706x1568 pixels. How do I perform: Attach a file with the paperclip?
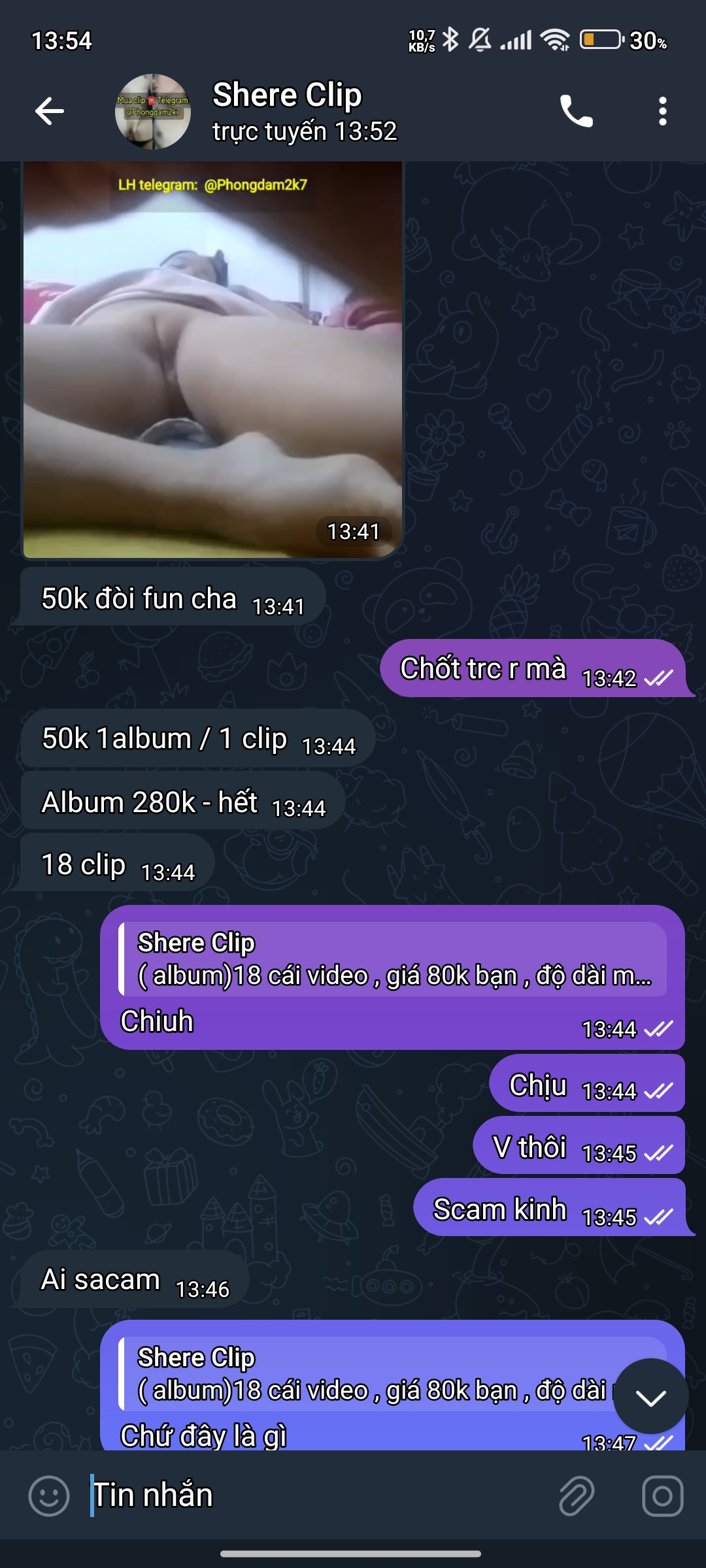point(577,1496)
